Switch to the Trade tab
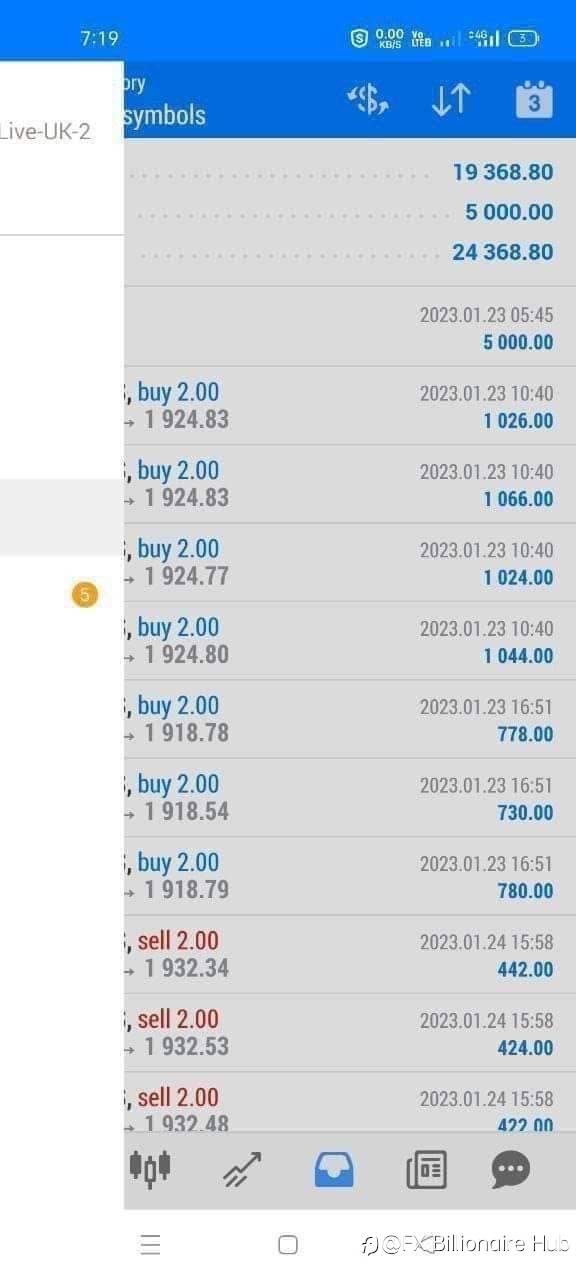The height and width of the screenshot is (1280, 576). [241, 1169]
